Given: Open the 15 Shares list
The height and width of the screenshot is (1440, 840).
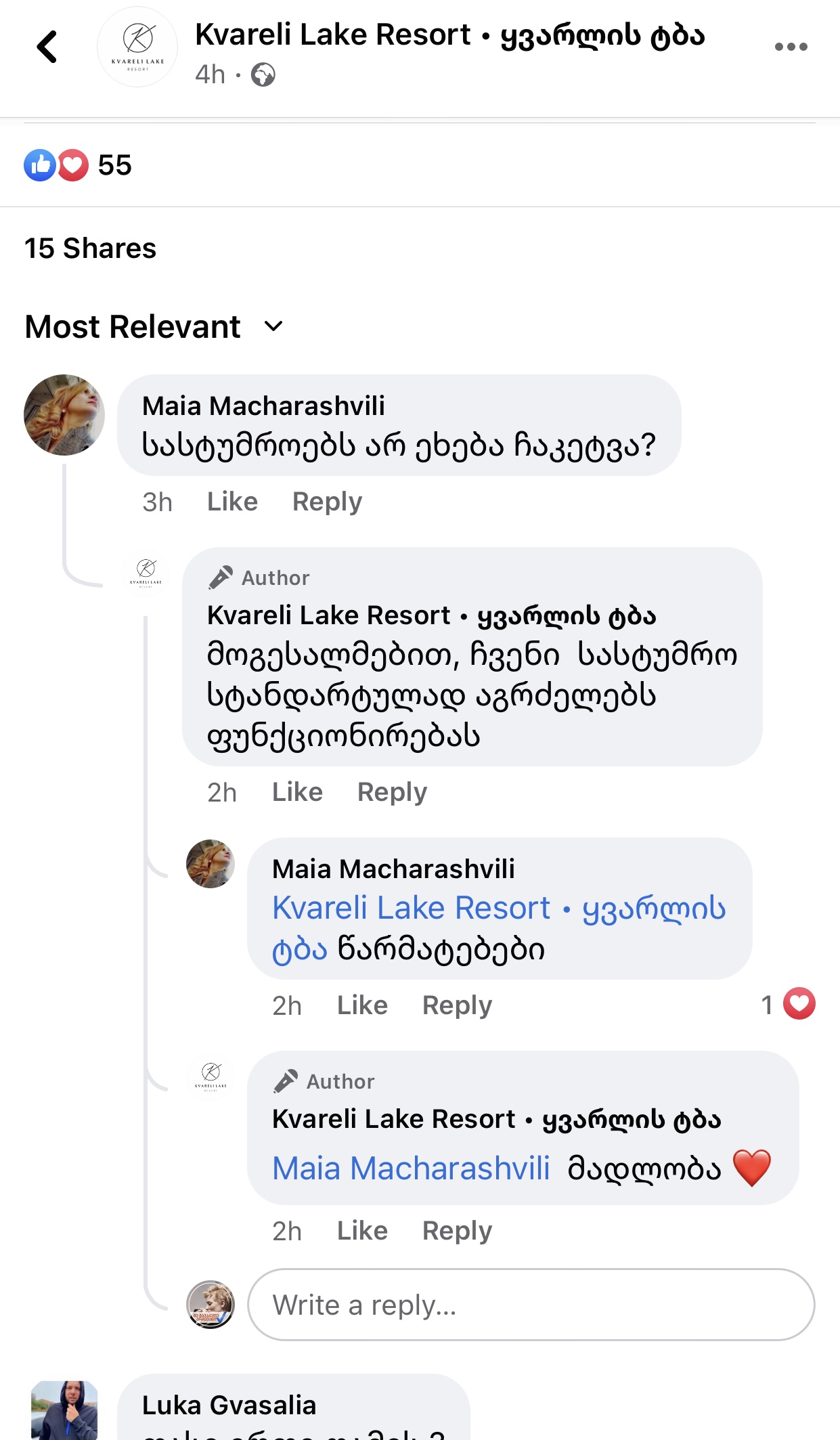Looking at the screenshot, I should pos(91,248).
